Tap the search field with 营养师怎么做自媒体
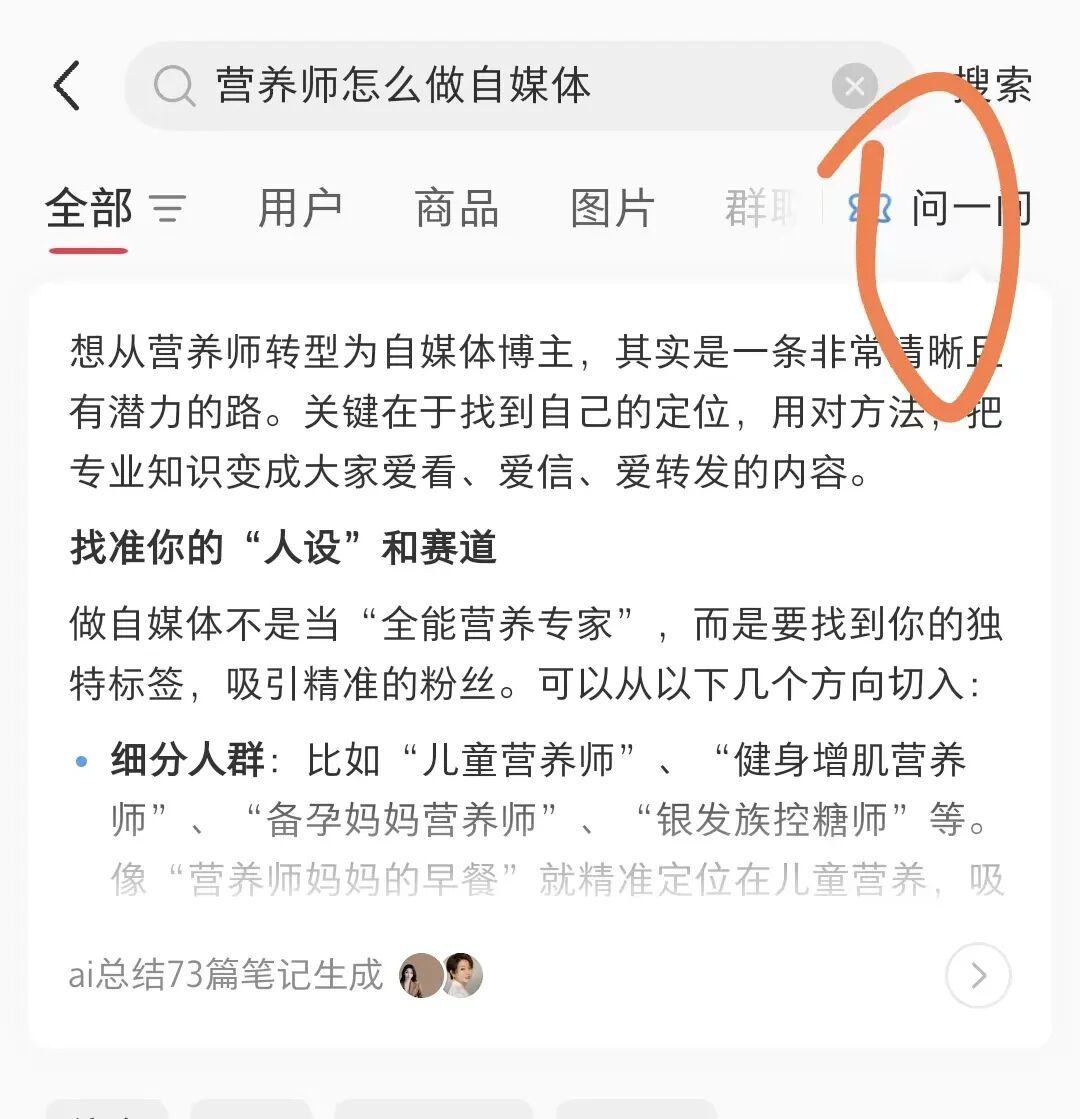 click(x=480, y=86)
